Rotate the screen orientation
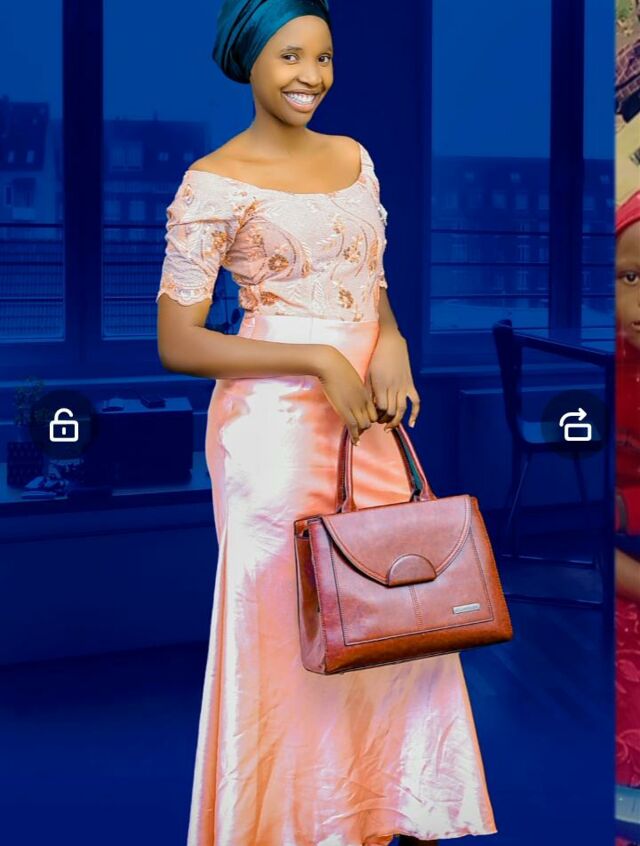640x846 pixels. (x=575, y=425)
